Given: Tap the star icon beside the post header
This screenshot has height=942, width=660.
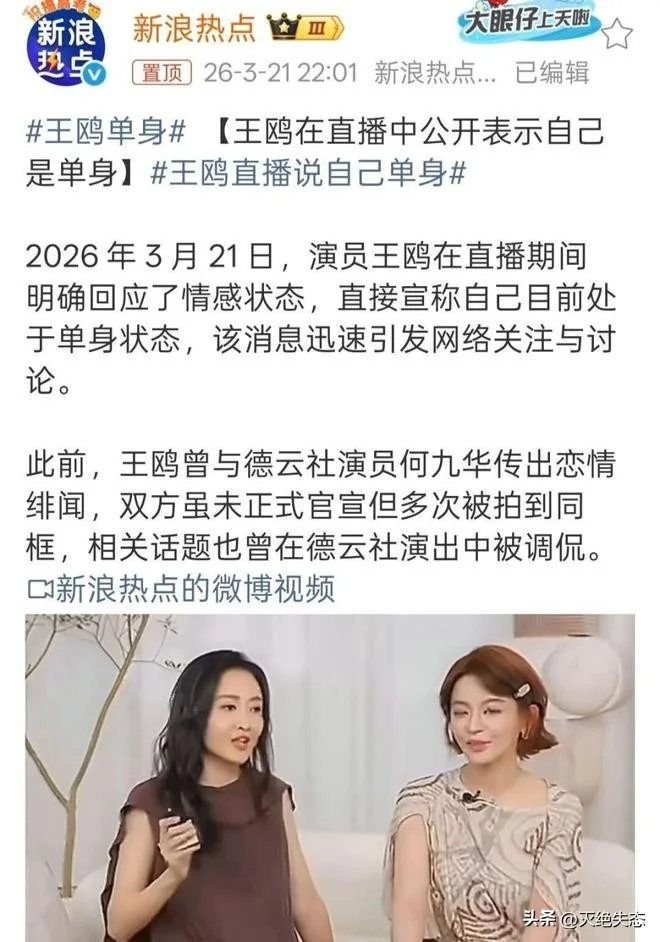Looking at the screenshot, I should click(618, 35).
